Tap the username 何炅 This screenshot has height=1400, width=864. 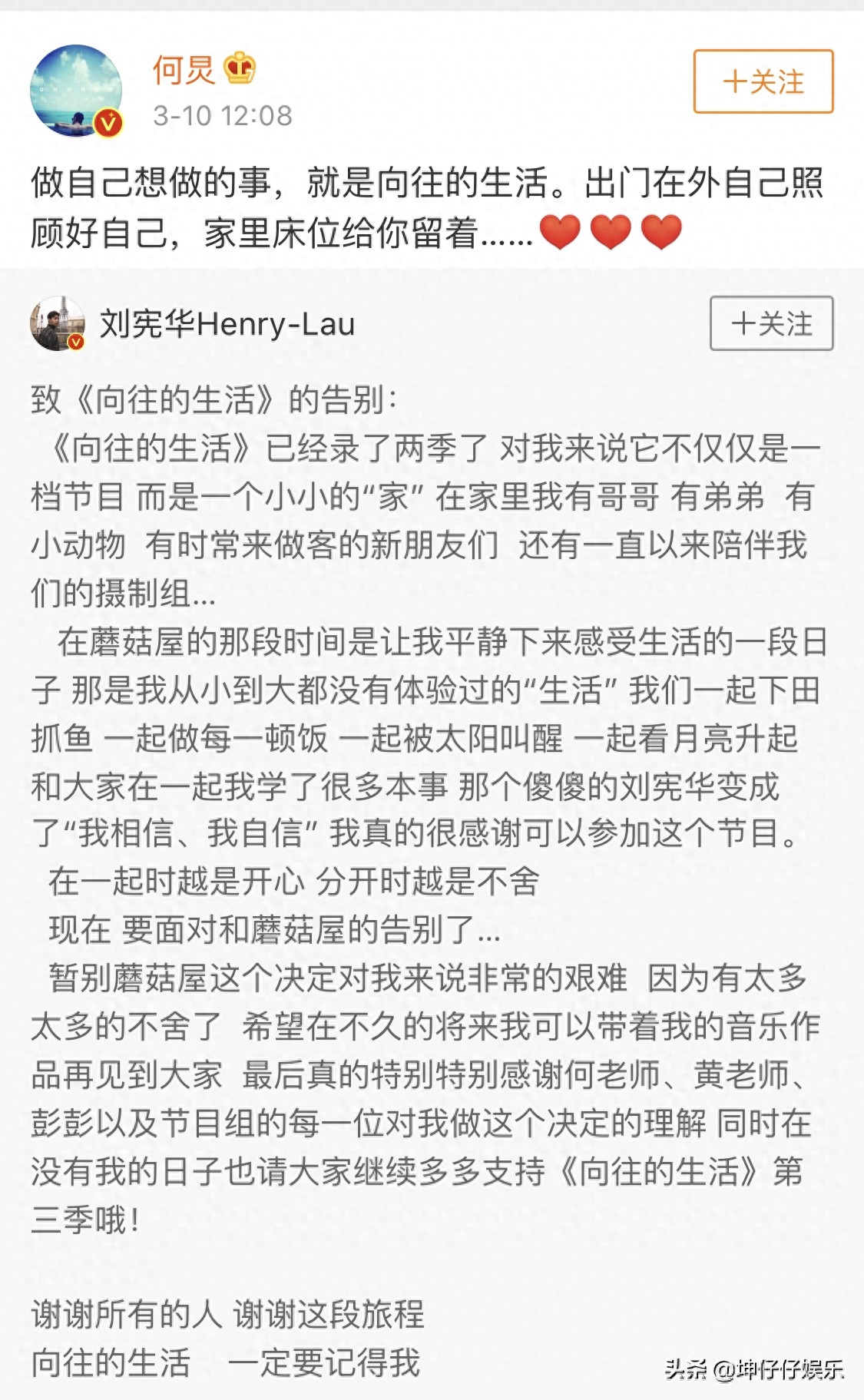click(x=184, y=70)
